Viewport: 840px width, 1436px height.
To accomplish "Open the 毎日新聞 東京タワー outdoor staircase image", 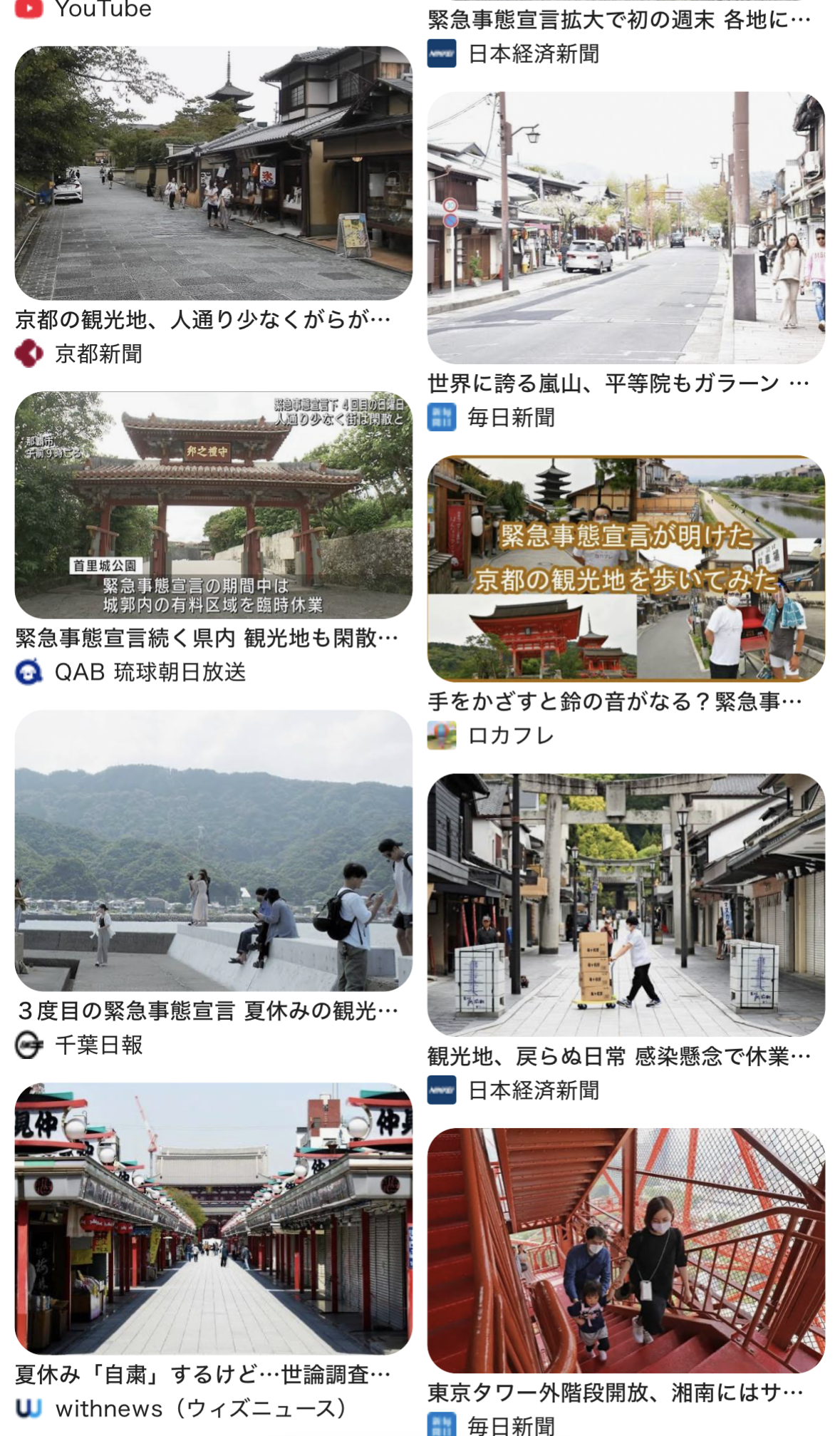I will point(626,1249).
